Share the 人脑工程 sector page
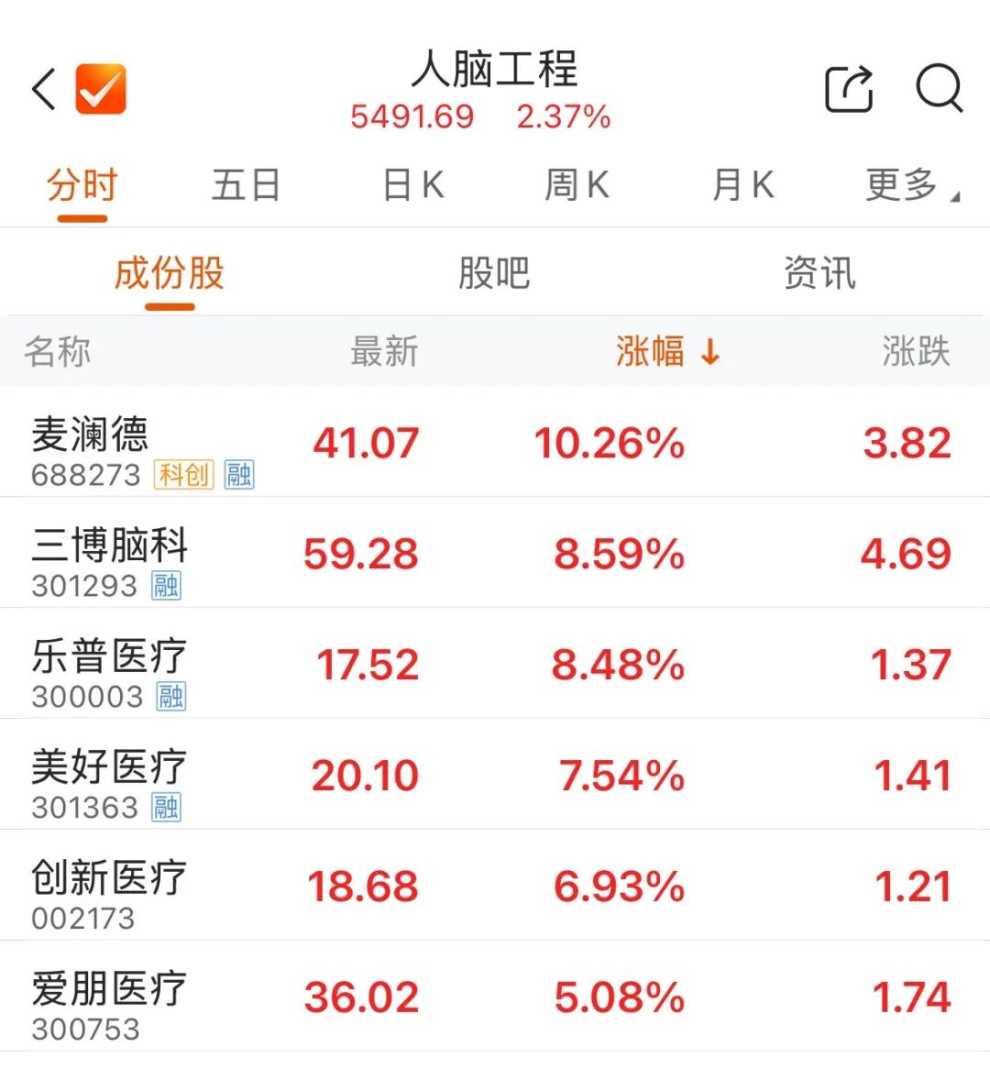The image size is (990, 1080). click(x=849, y=89)
